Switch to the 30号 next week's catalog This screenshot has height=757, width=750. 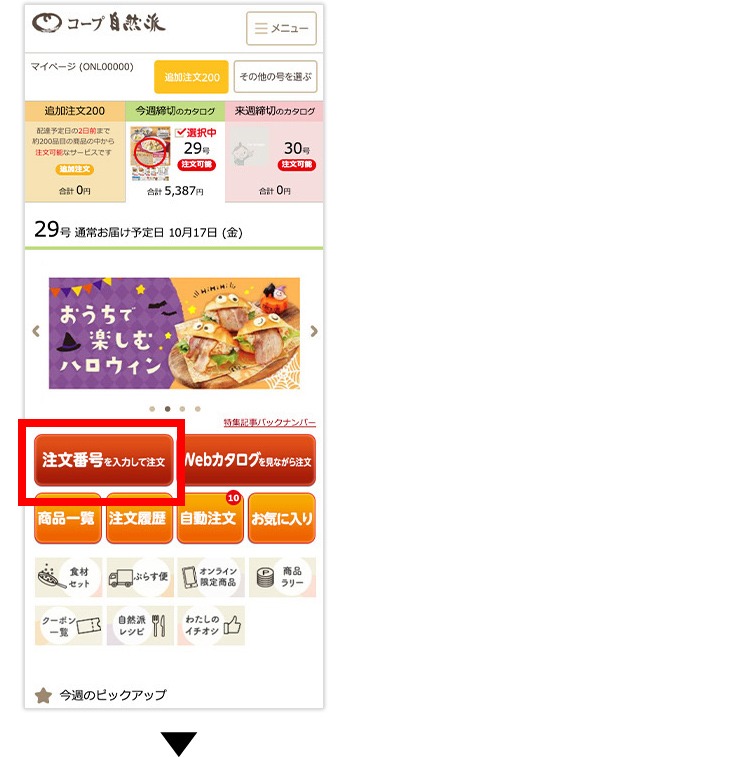pyautogui.click(x=274, y=152)
